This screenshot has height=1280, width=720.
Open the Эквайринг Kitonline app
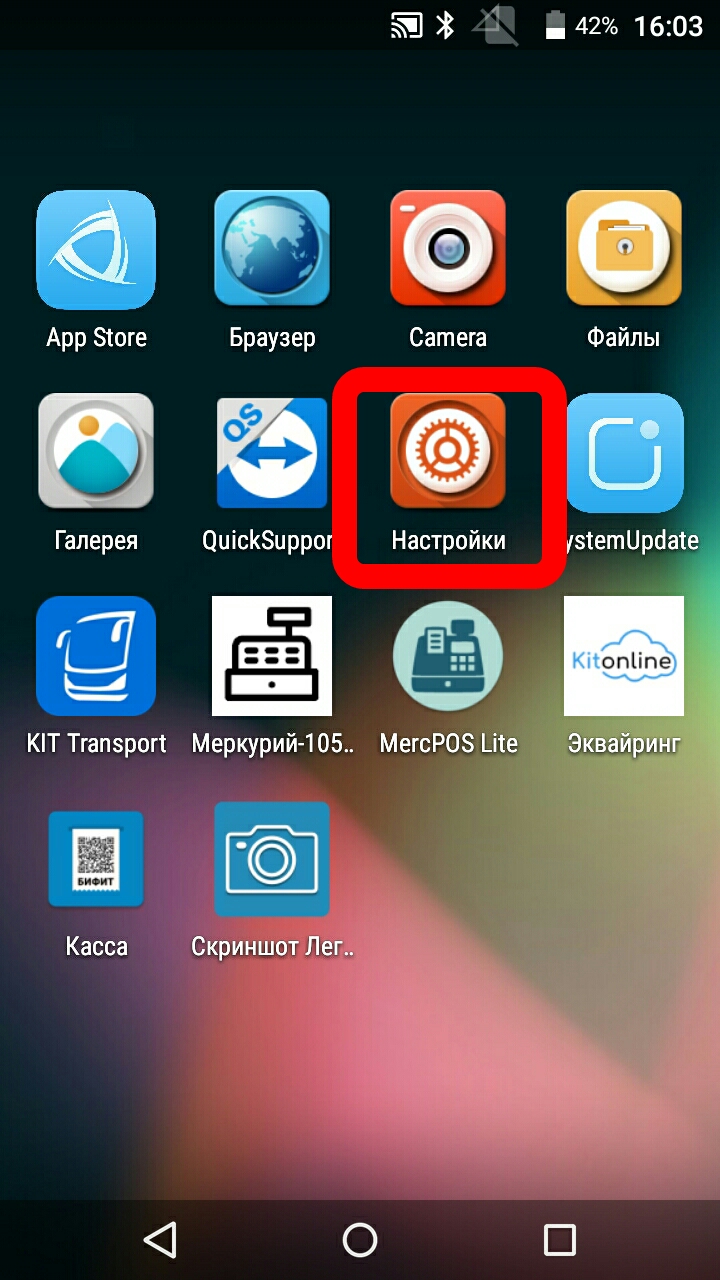[624, 656]
